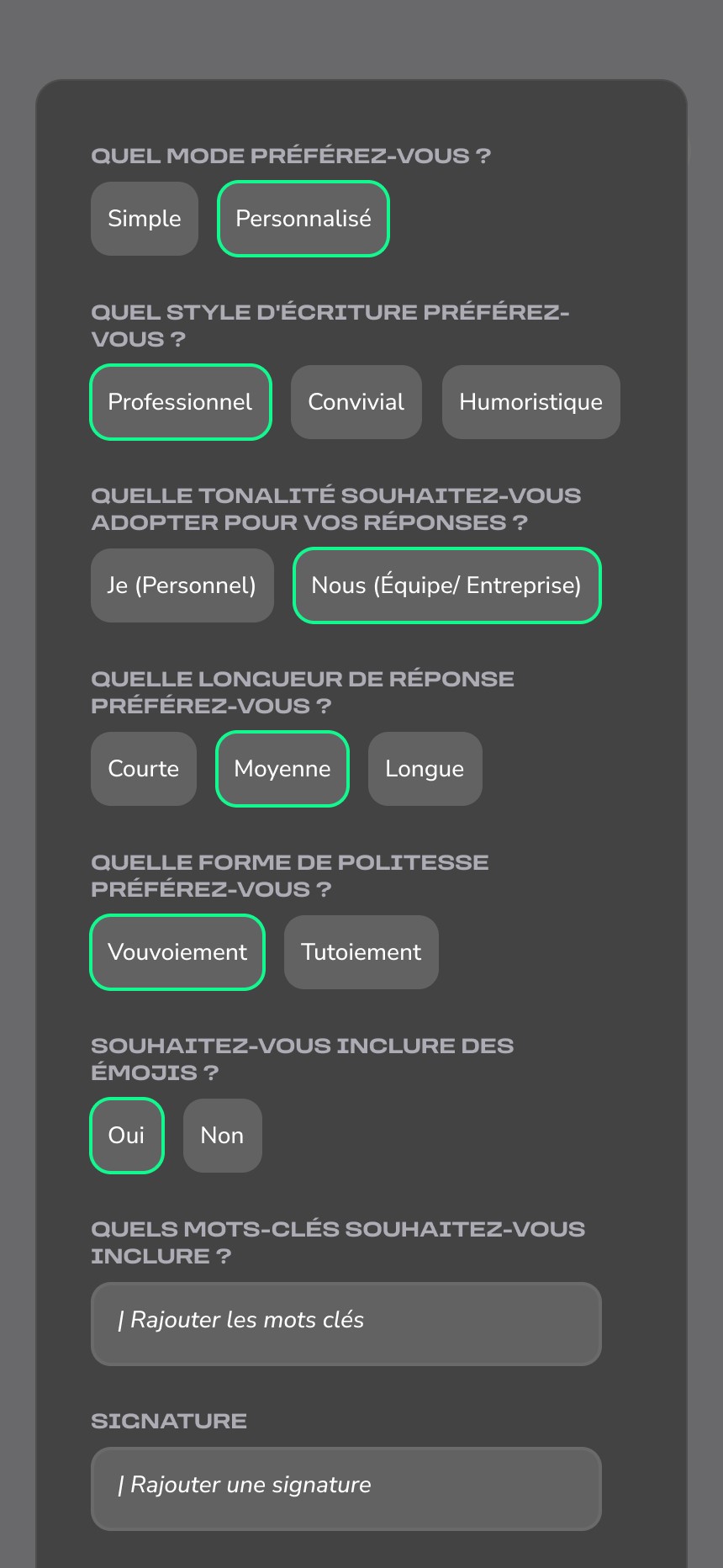Focus the Rajouter une signature field
The height and width of the screenshot is (1568, 723).
(x=346, y=1488)
